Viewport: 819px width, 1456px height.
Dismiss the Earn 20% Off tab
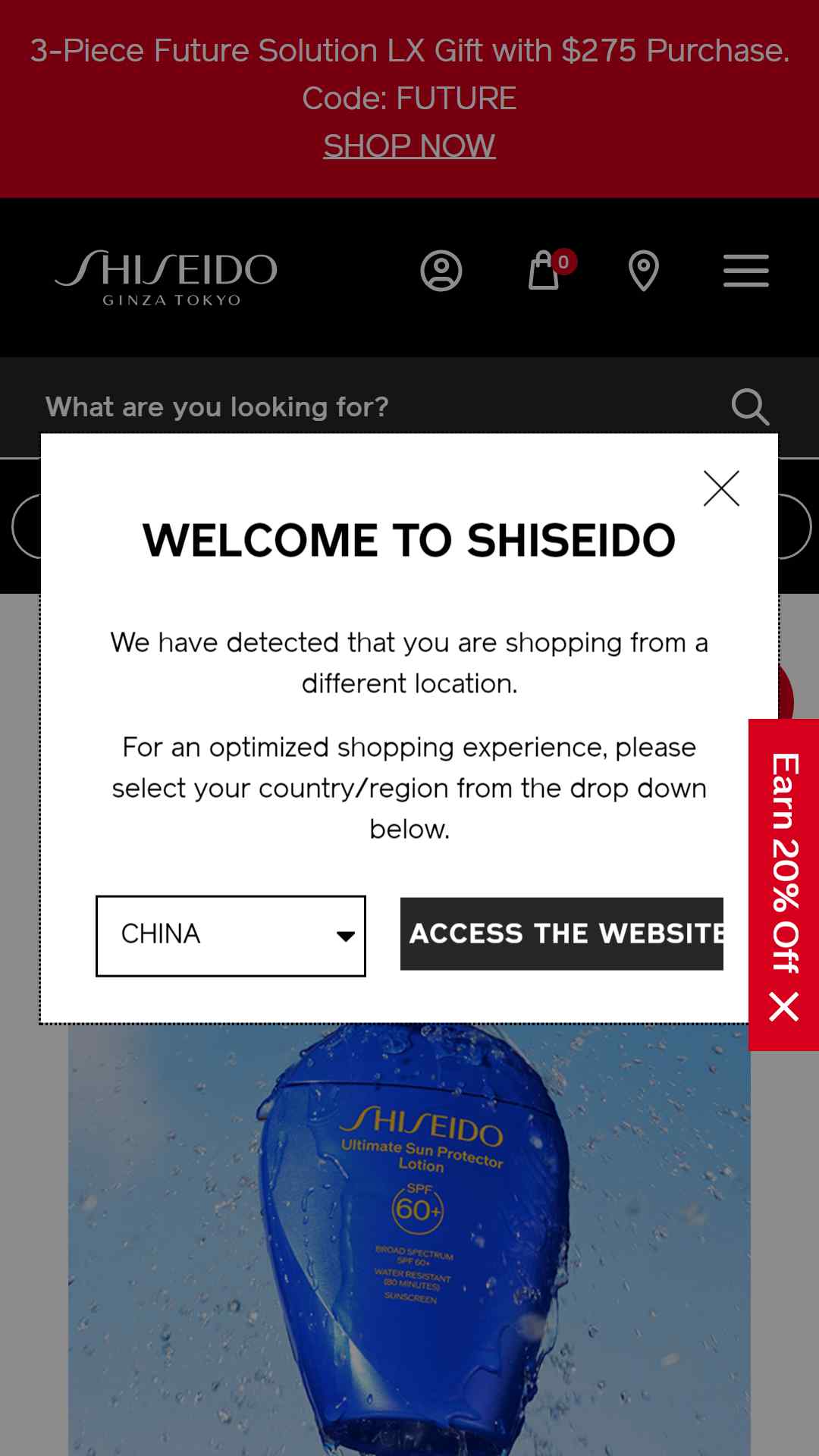(783, 1008)
